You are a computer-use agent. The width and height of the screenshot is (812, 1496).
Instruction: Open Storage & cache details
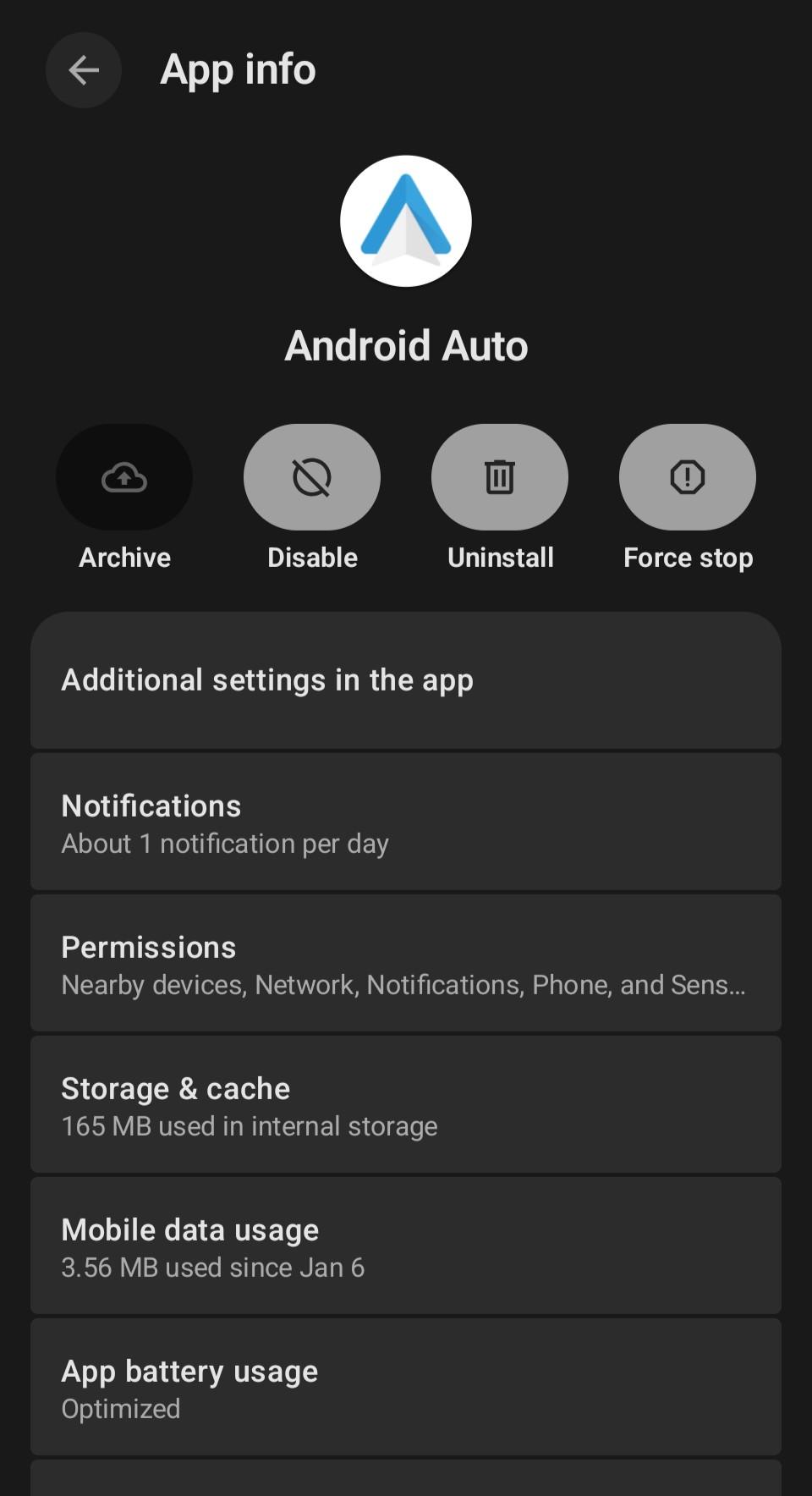pos(406,1105)
